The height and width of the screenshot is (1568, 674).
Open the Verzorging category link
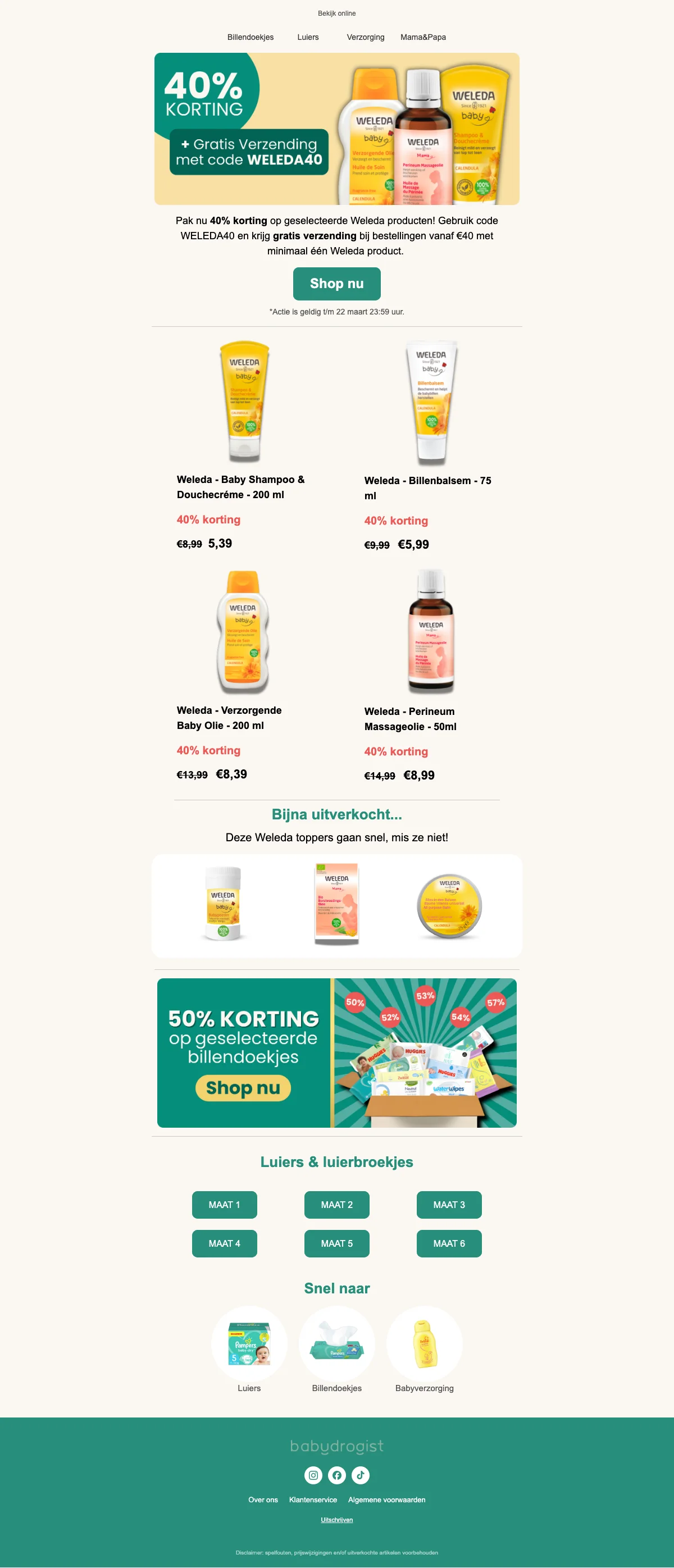(x=365, y=37)
